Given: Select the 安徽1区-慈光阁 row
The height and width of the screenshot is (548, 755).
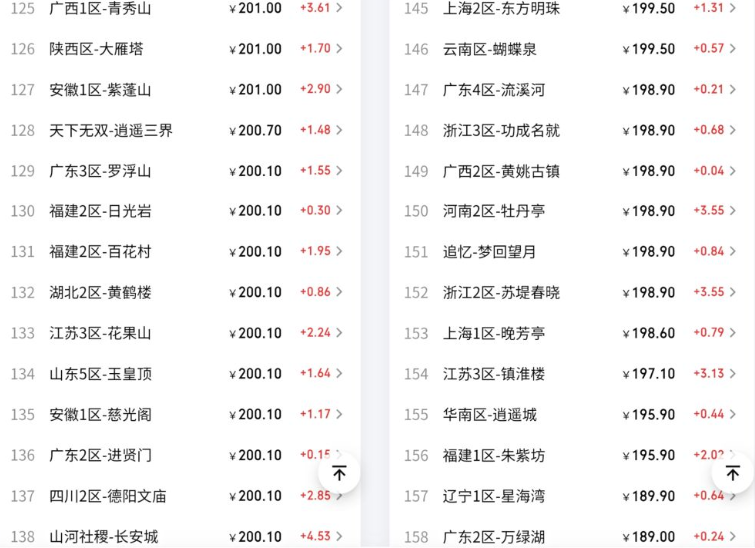Looking at the screenshot, I should pos(180,414).
